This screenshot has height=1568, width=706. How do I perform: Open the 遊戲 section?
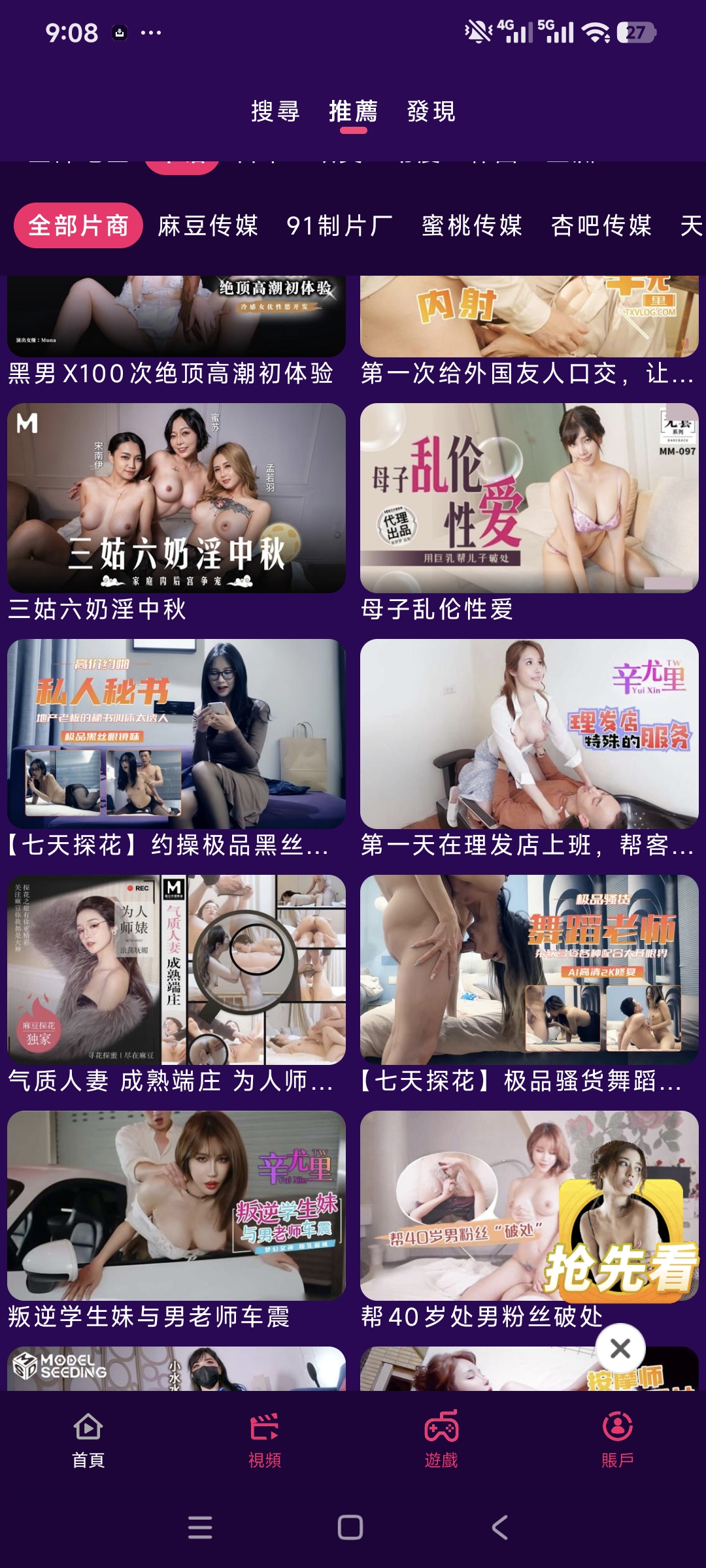[x=441, y=1441]
